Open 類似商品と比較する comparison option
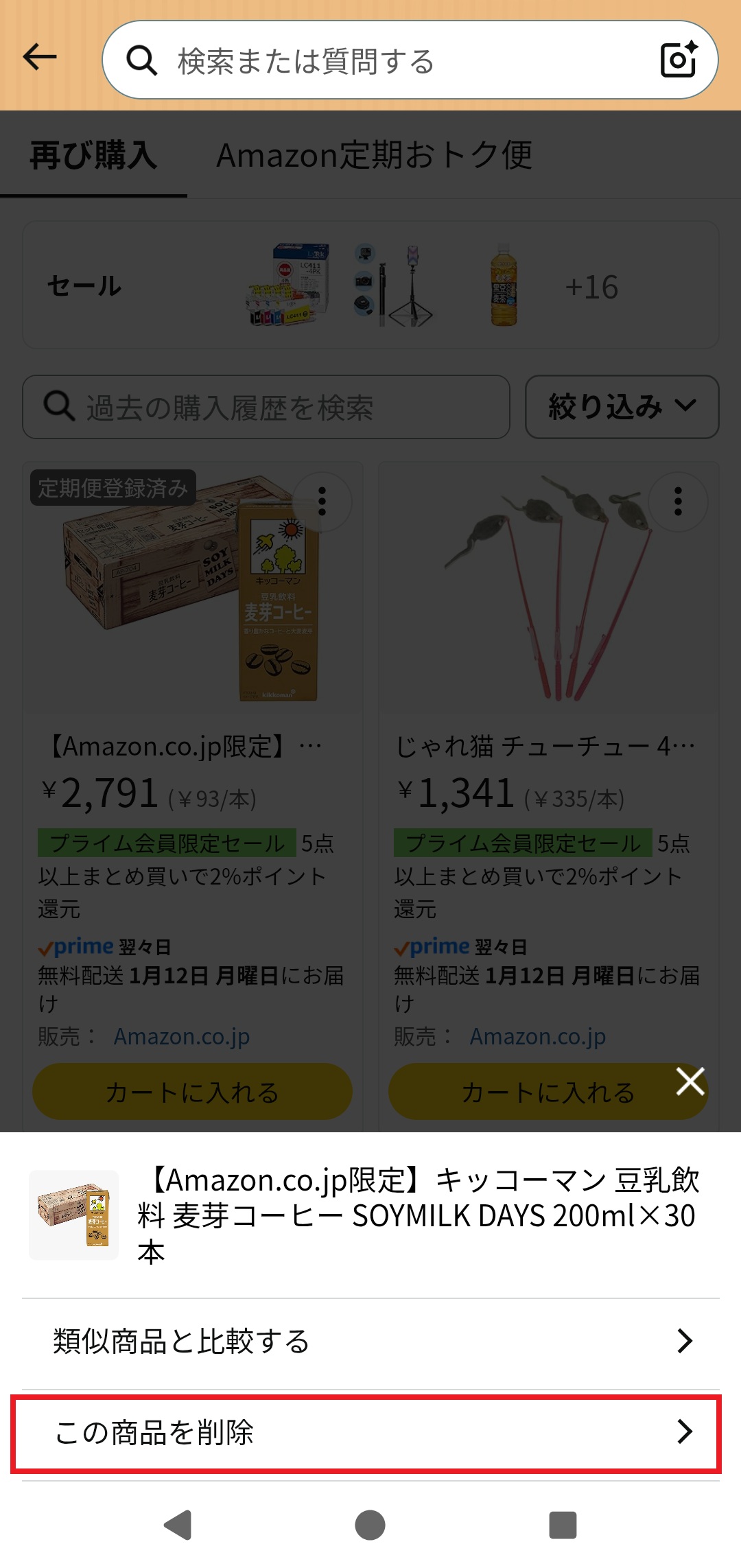This screenshot has width=741, height=1568. coord(370,1341)
